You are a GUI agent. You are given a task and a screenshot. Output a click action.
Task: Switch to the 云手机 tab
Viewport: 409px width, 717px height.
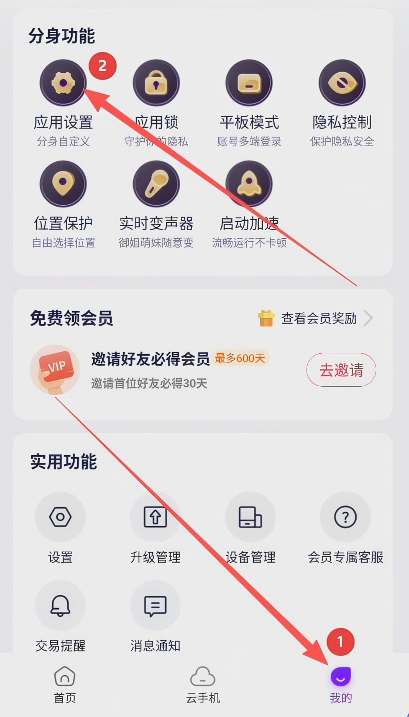click(203, 685)
